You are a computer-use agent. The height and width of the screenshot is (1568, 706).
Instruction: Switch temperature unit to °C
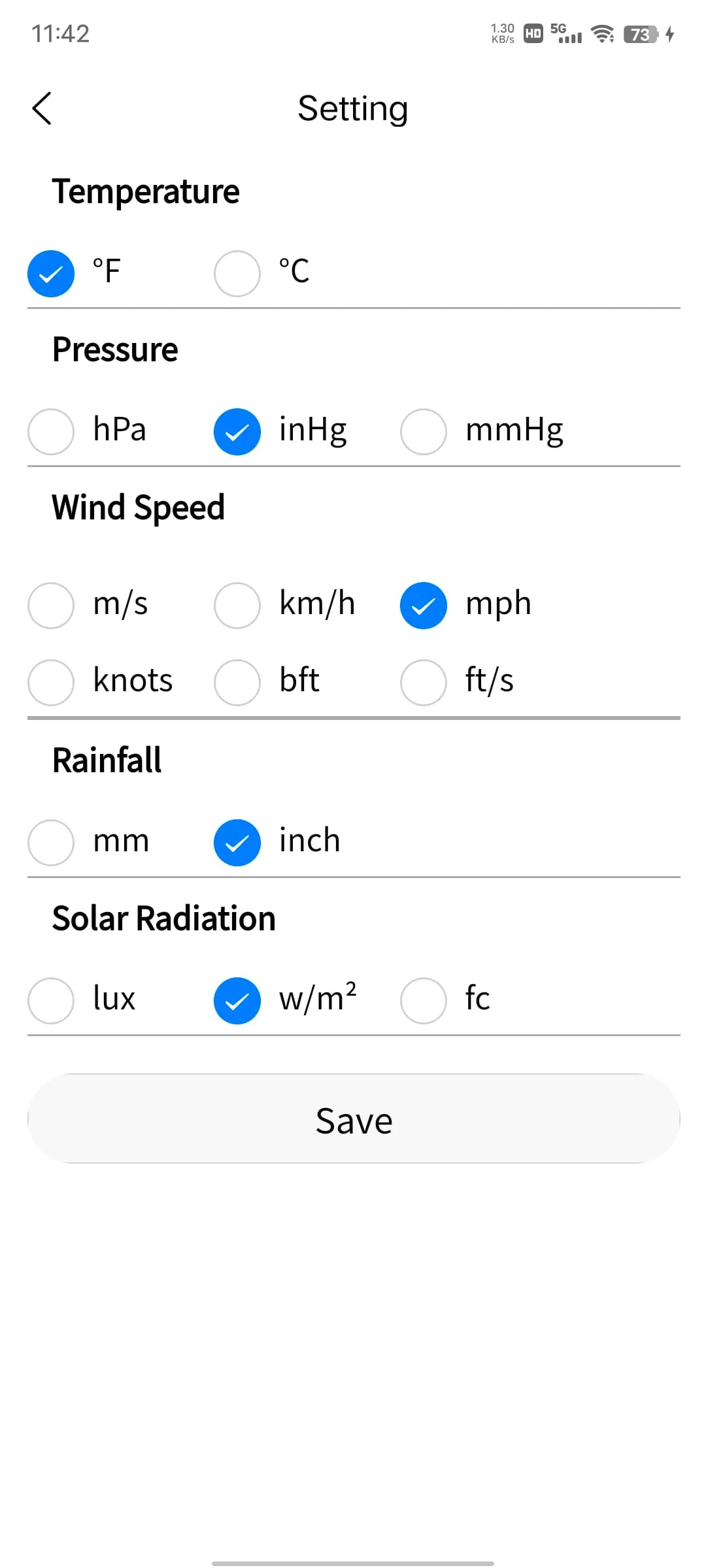(237, 274)
